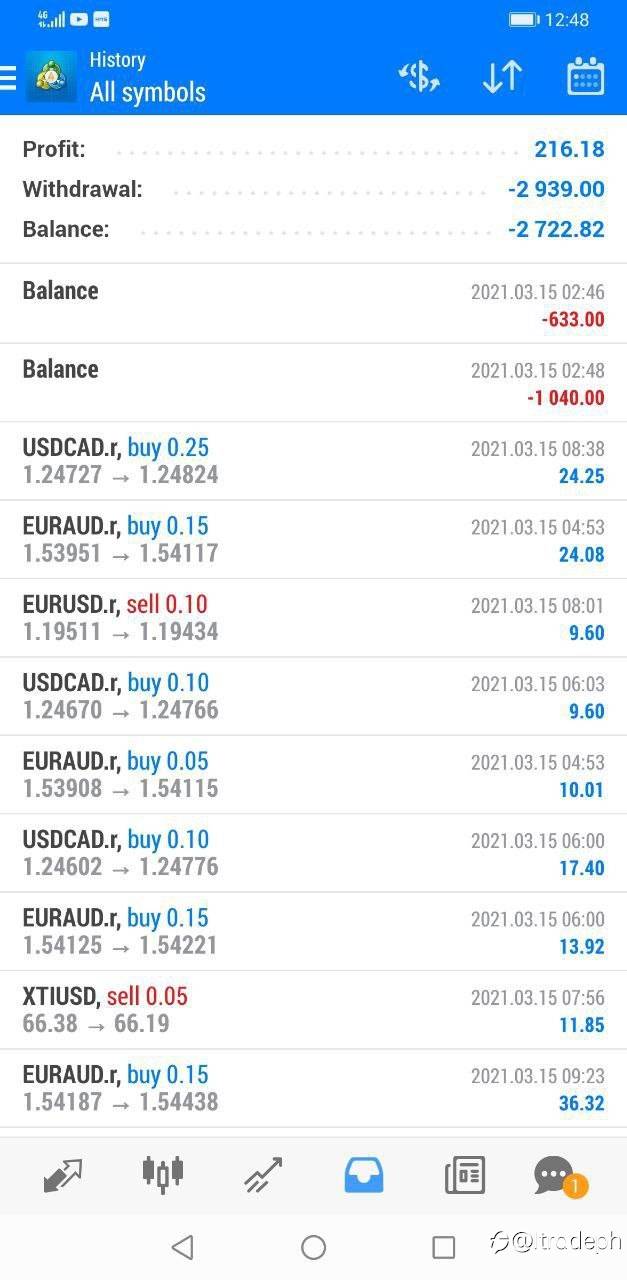
Task: Open the calendar date range picker
Action: point(585,77)
